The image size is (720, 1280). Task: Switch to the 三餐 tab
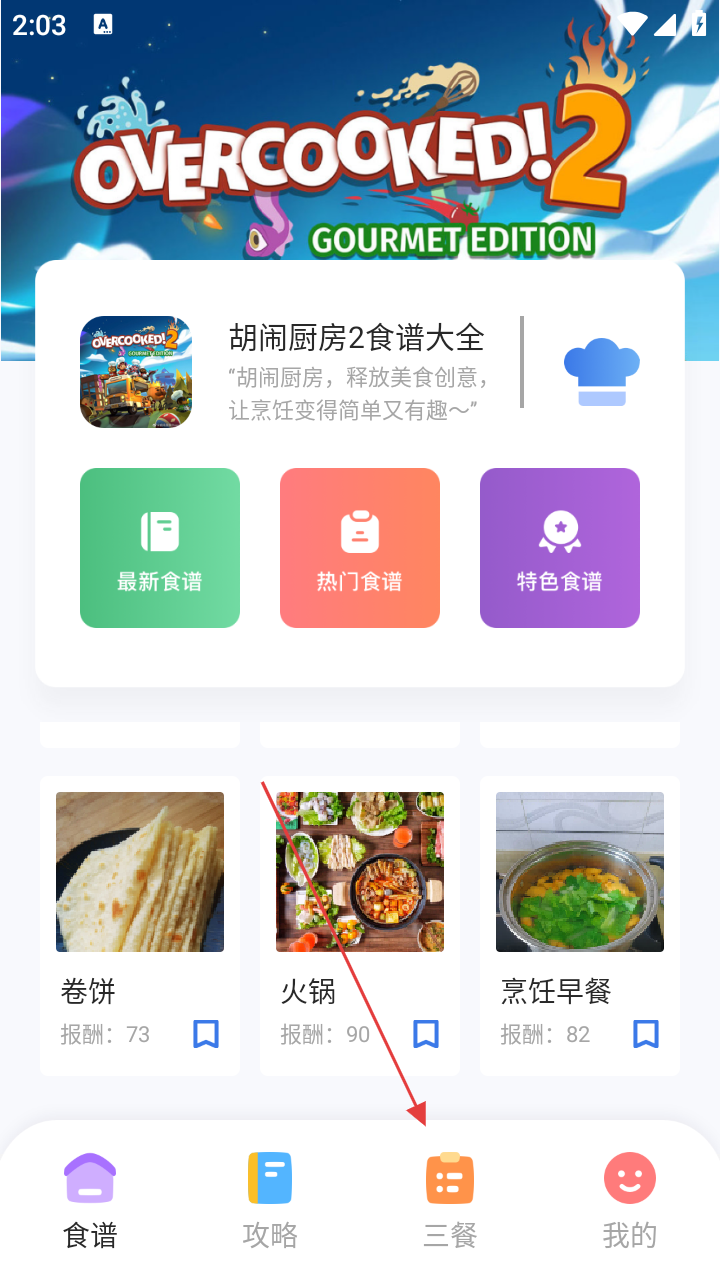[x=450, y=1200]
